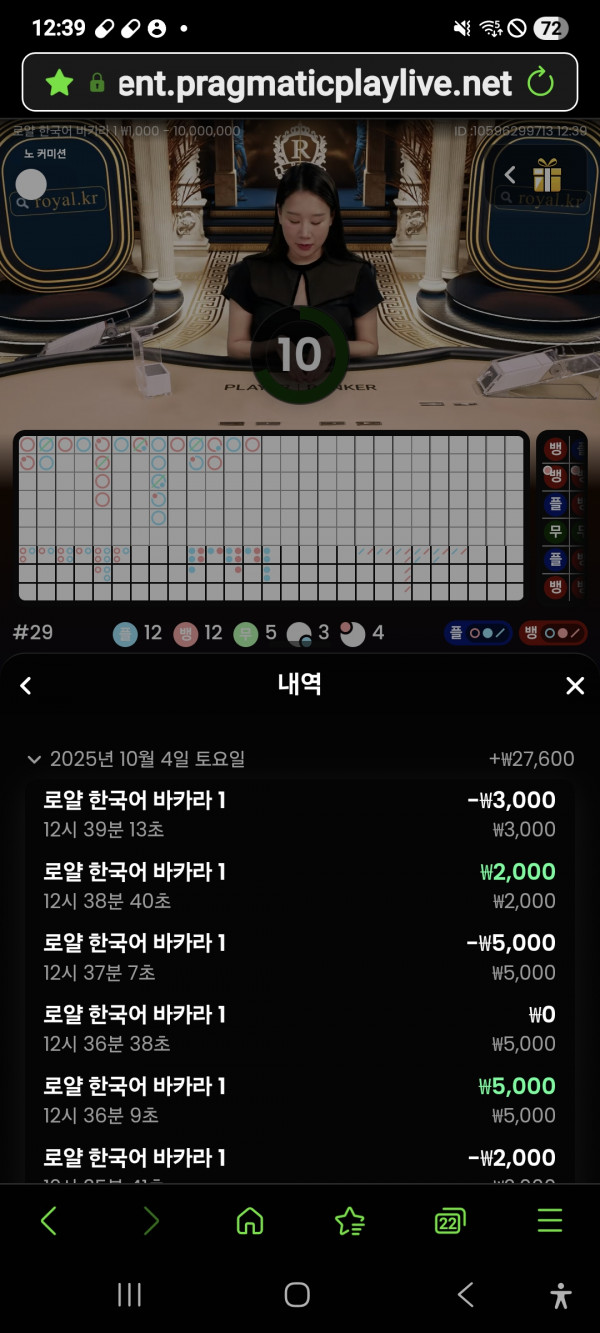The image size is (600, 1333).
Task: Open the 12시 38분 40초 bet record
Action: click(300, 886)
